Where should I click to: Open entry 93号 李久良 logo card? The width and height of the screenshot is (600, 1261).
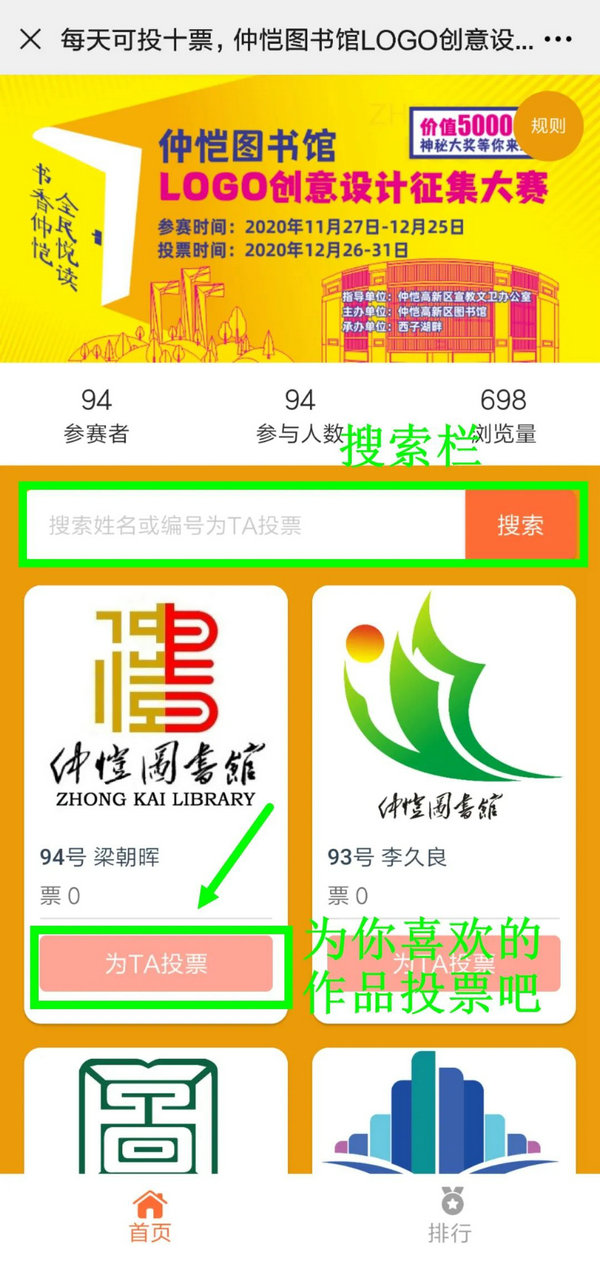[443, 710]
